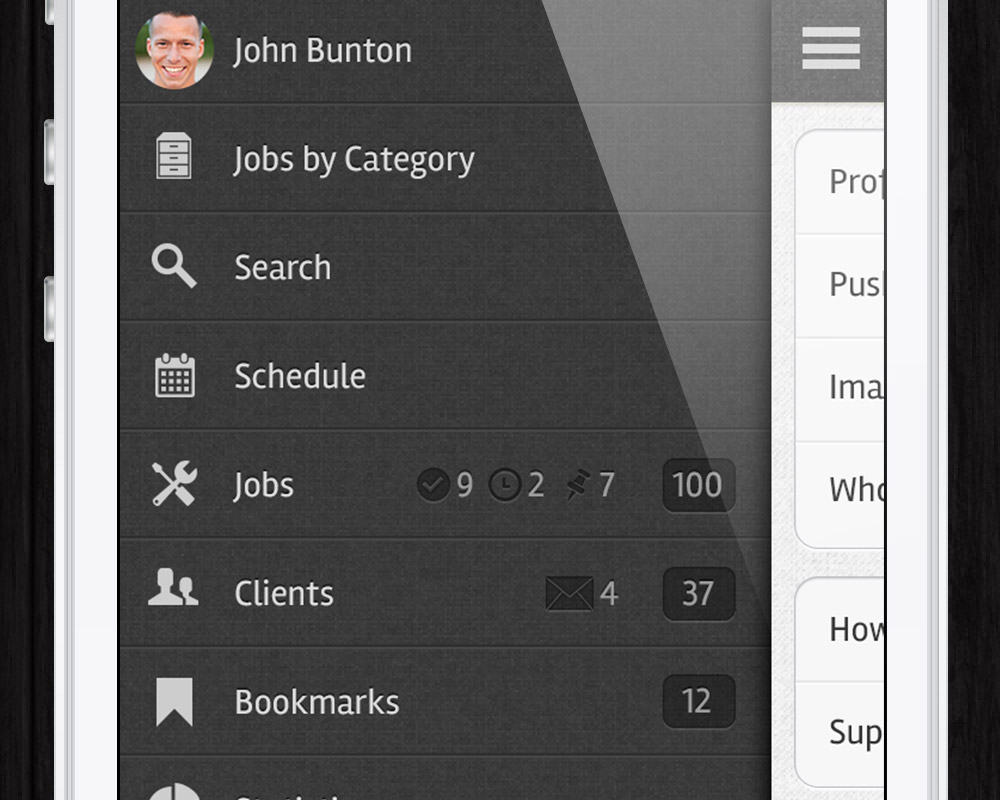Viewport: 1000px width, 800px height.
Task: Open the Clients section
Action: tap(445, 593)
